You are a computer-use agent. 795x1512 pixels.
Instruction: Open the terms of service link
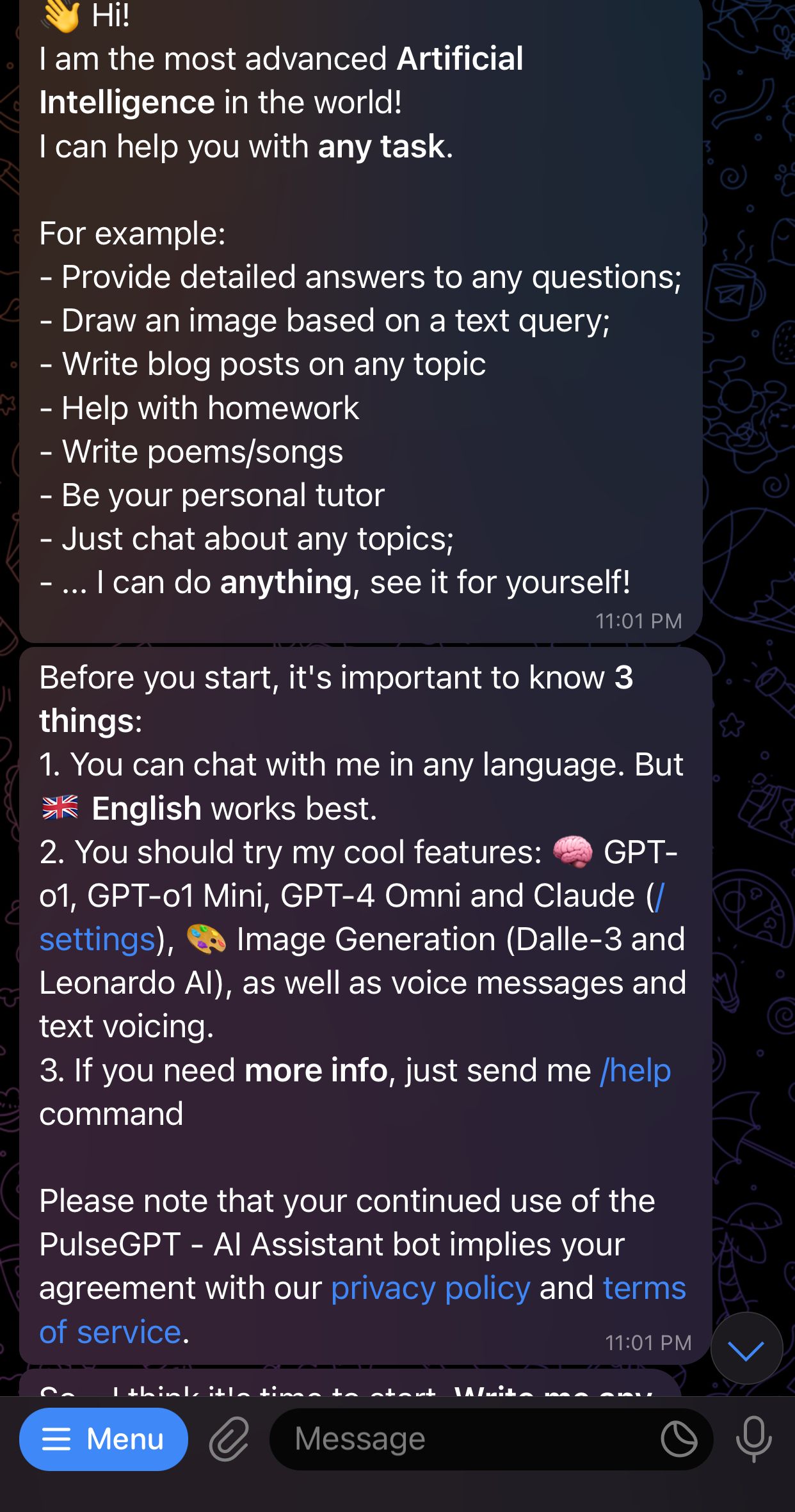(x=109, y=1332)
